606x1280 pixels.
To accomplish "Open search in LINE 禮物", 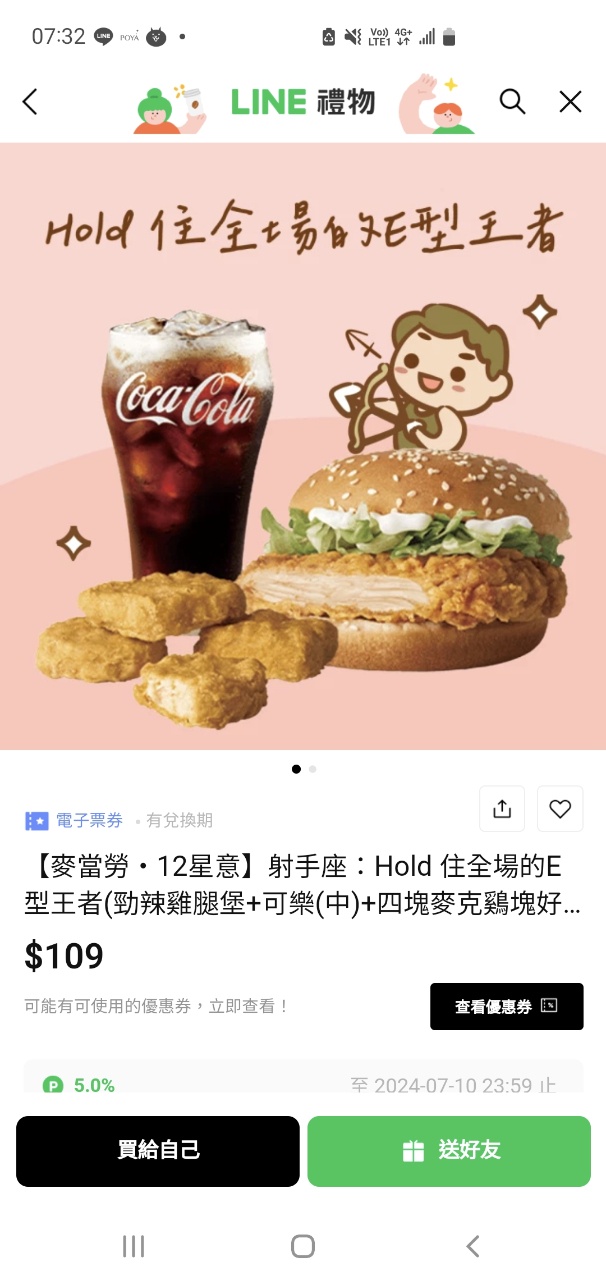I will (512, 102).
